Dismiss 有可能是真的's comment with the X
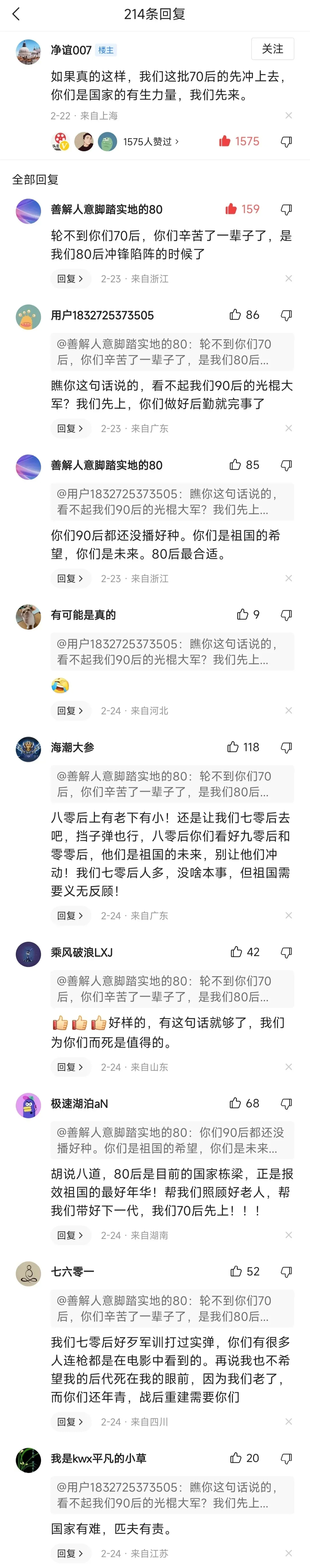 click(289, 710)
